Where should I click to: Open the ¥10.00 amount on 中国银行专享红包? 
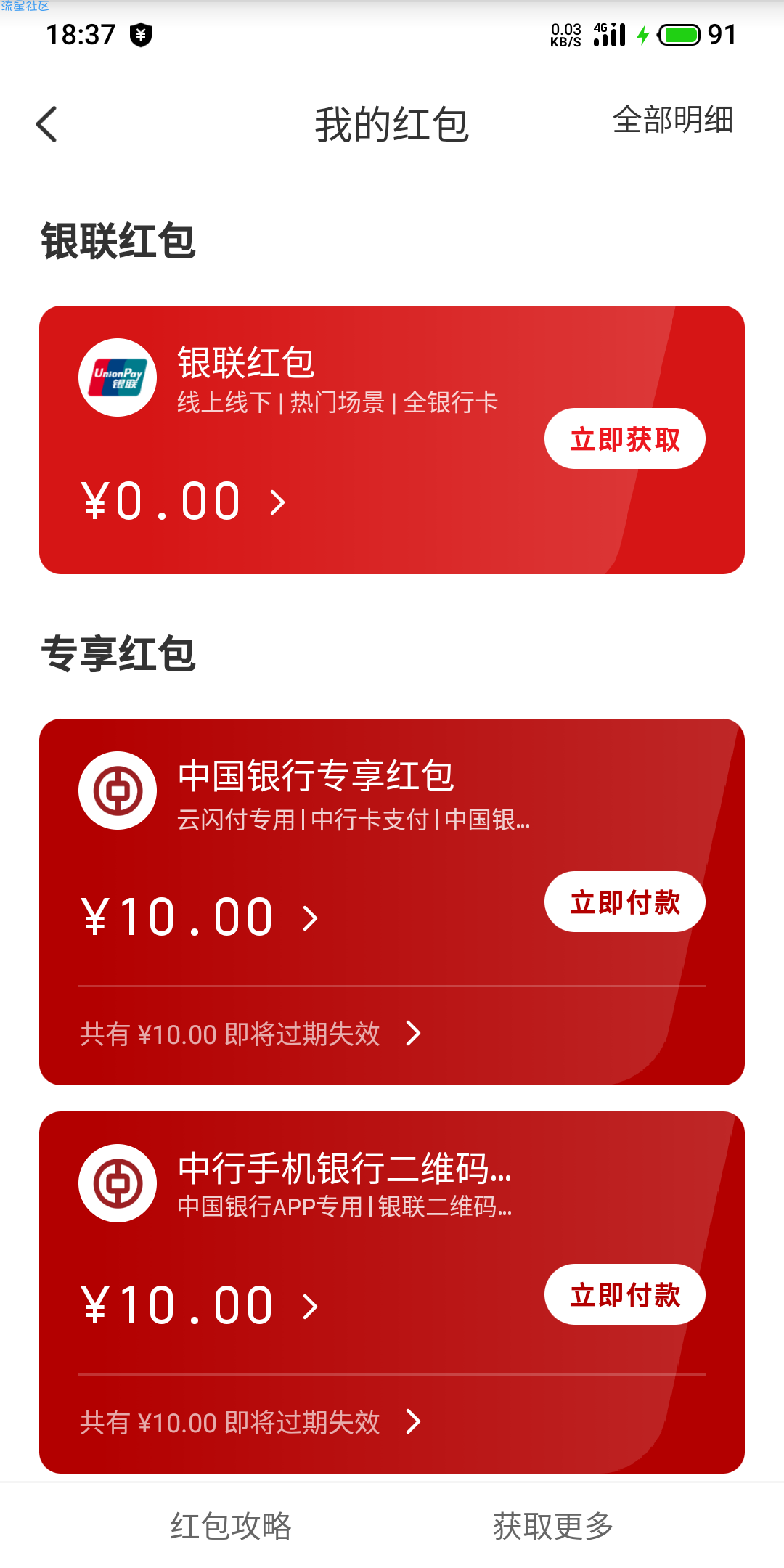(x=200, y=918)
